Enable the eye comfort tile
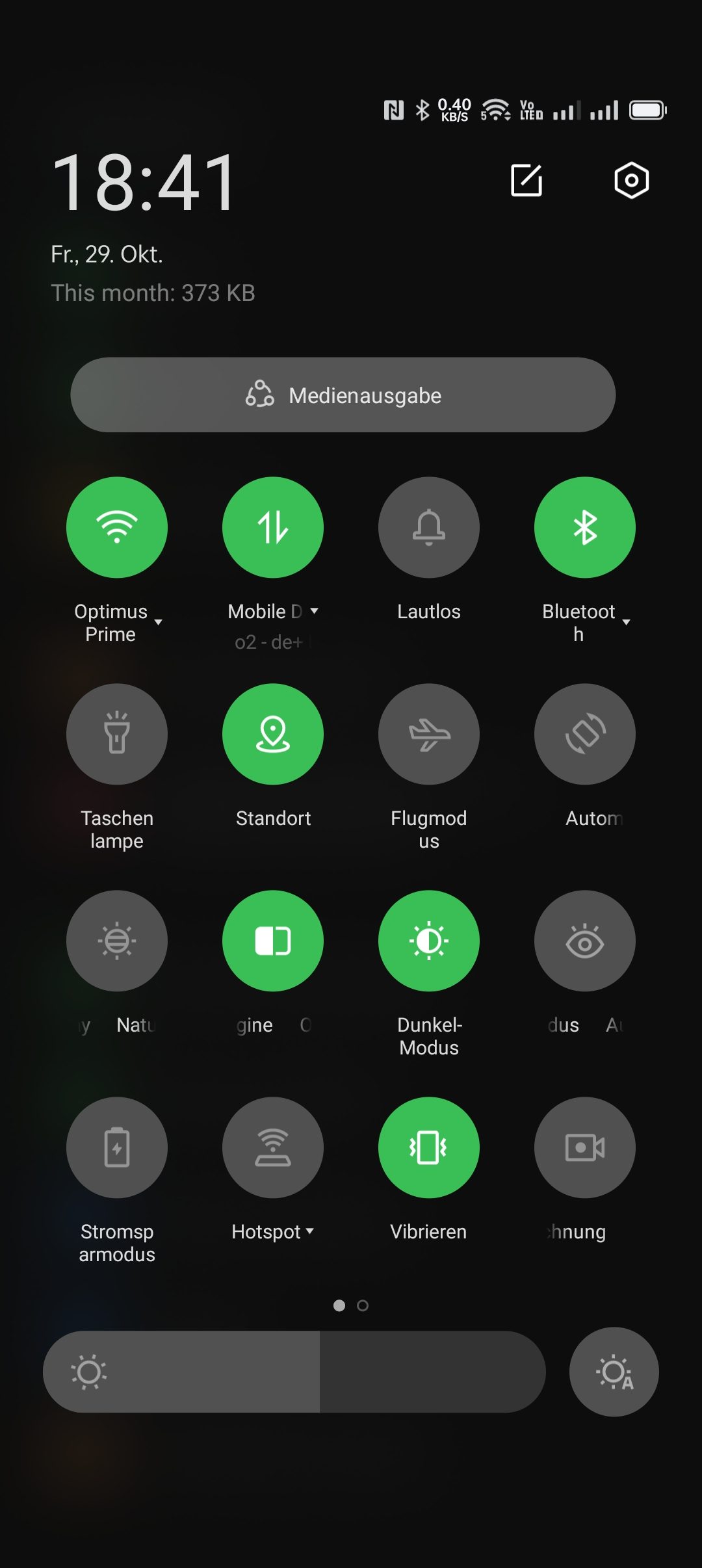This screenshot has height=1568, width=702. coord(585,941)
